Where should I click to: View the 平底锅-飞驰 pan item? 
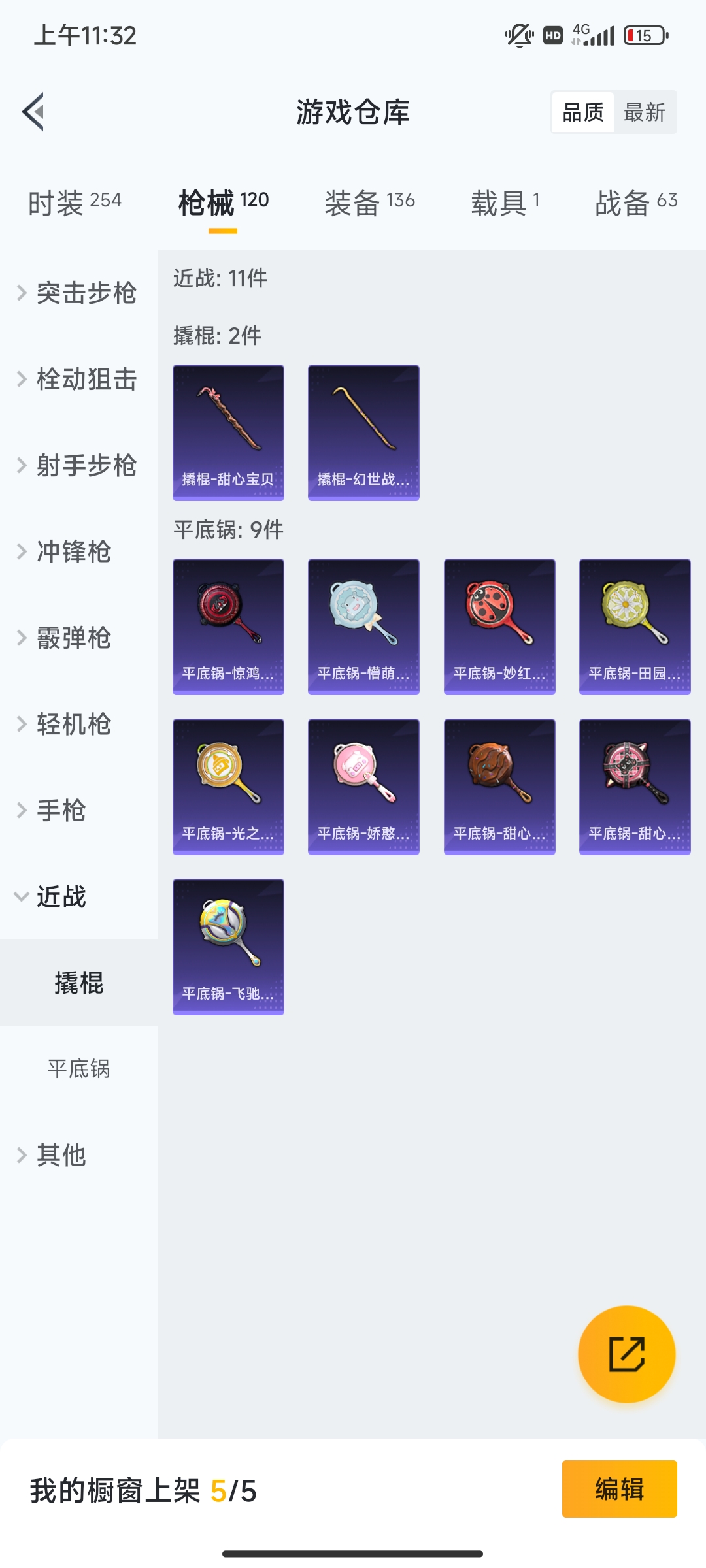228,947
